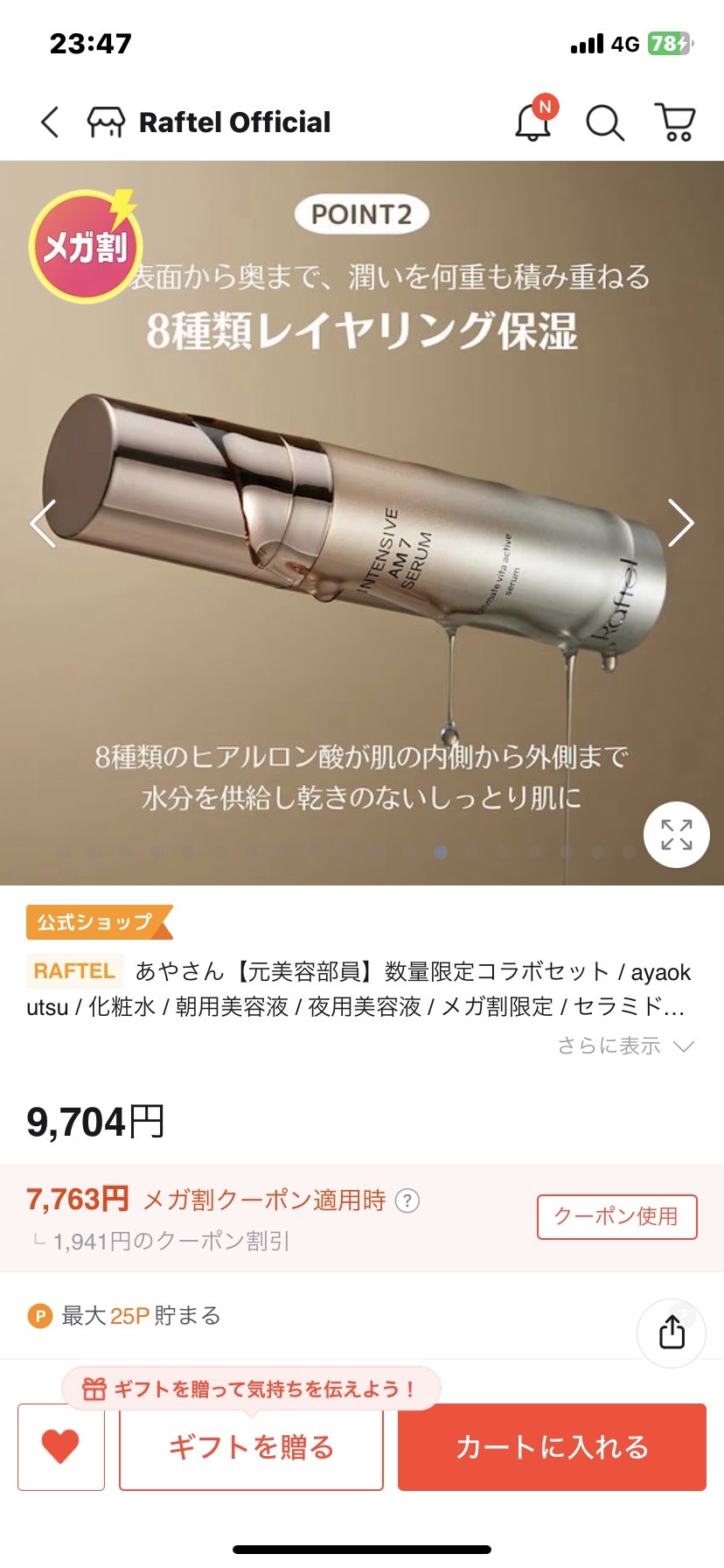This screenshot has height=1568, width=724.
Task: Share this product
Action: pyautogui.click(x=672, y=1333)
